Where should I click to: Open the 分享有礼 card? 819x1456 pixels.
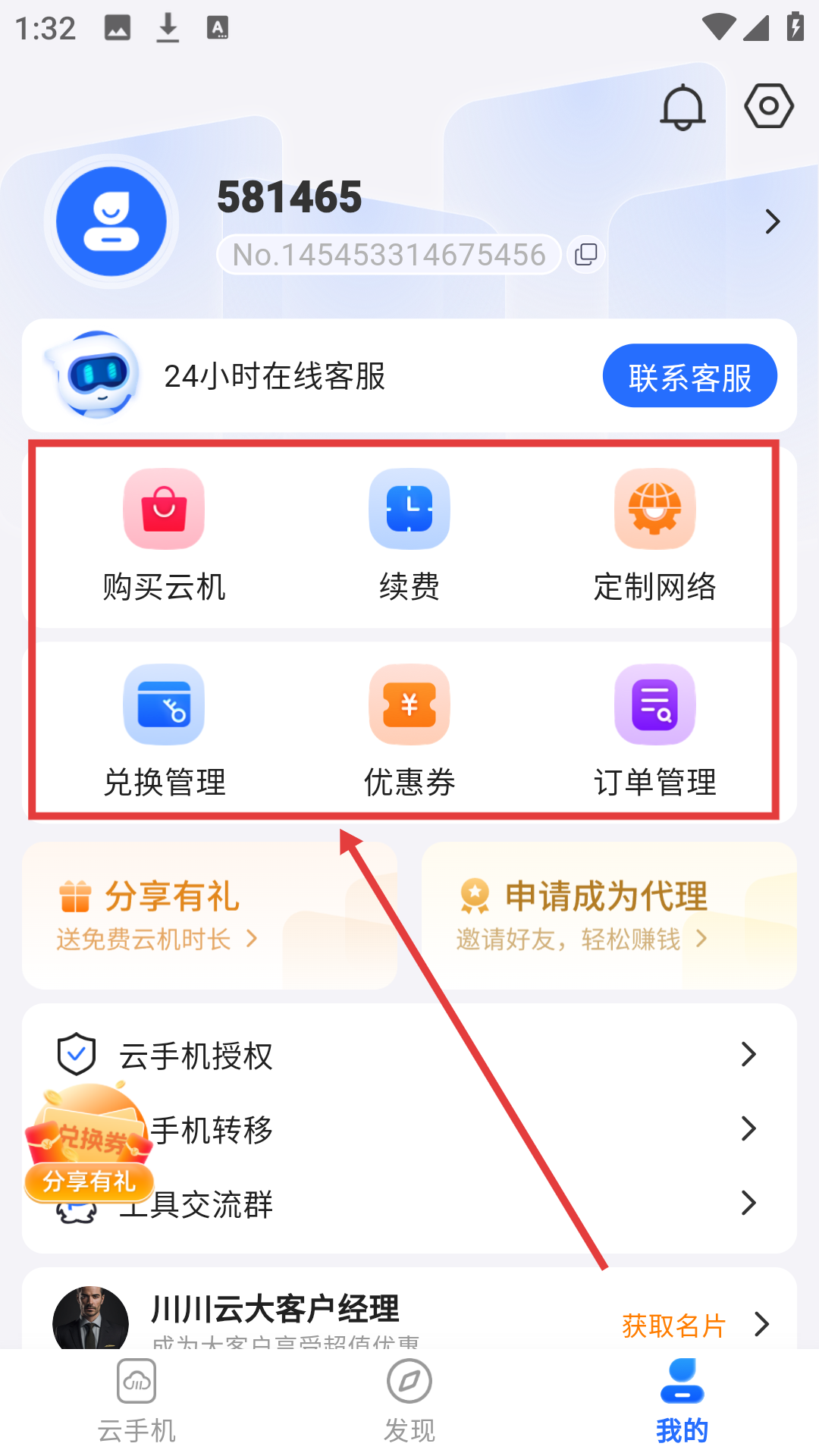pyautogui.click(x=209, y=915)
